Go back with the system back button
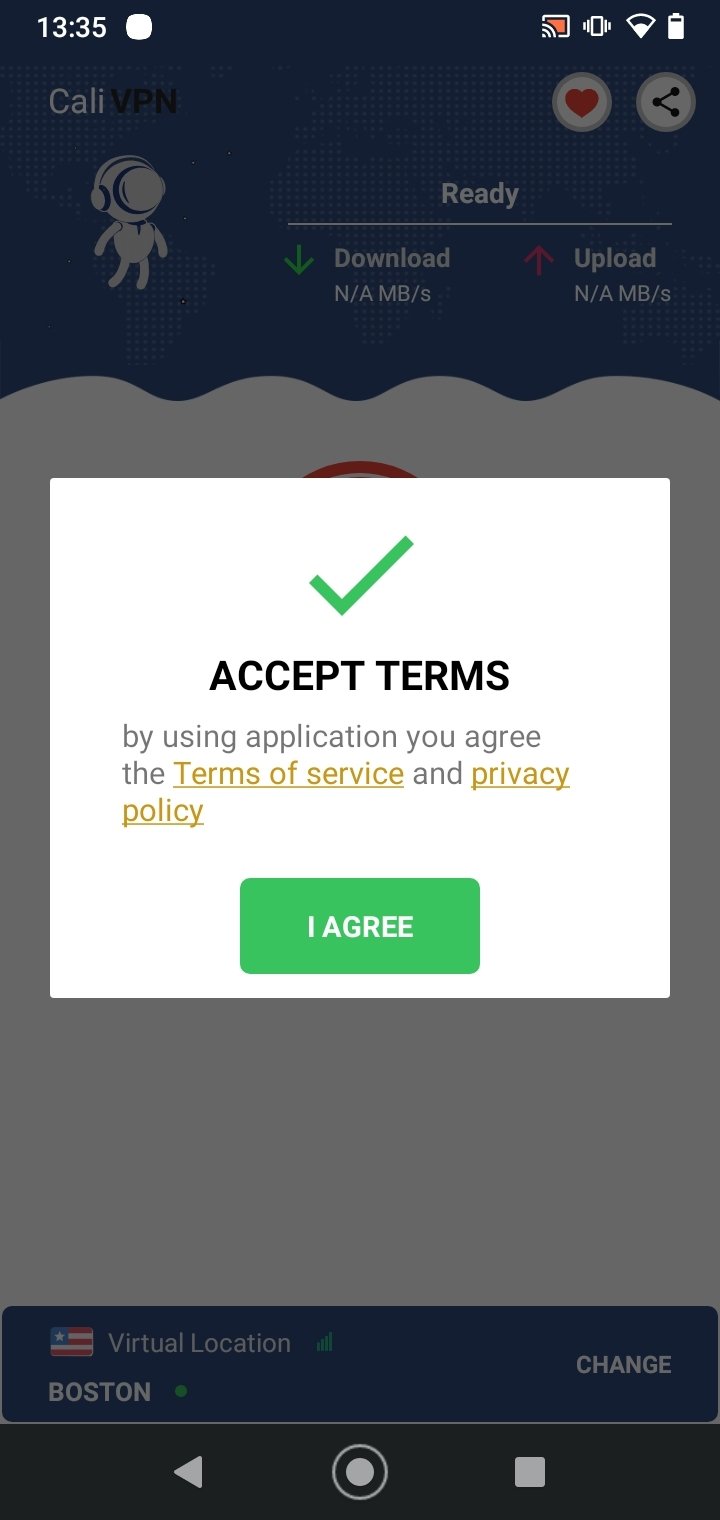Viewport: 720px width, 1520px height. tap(188, 1471)
